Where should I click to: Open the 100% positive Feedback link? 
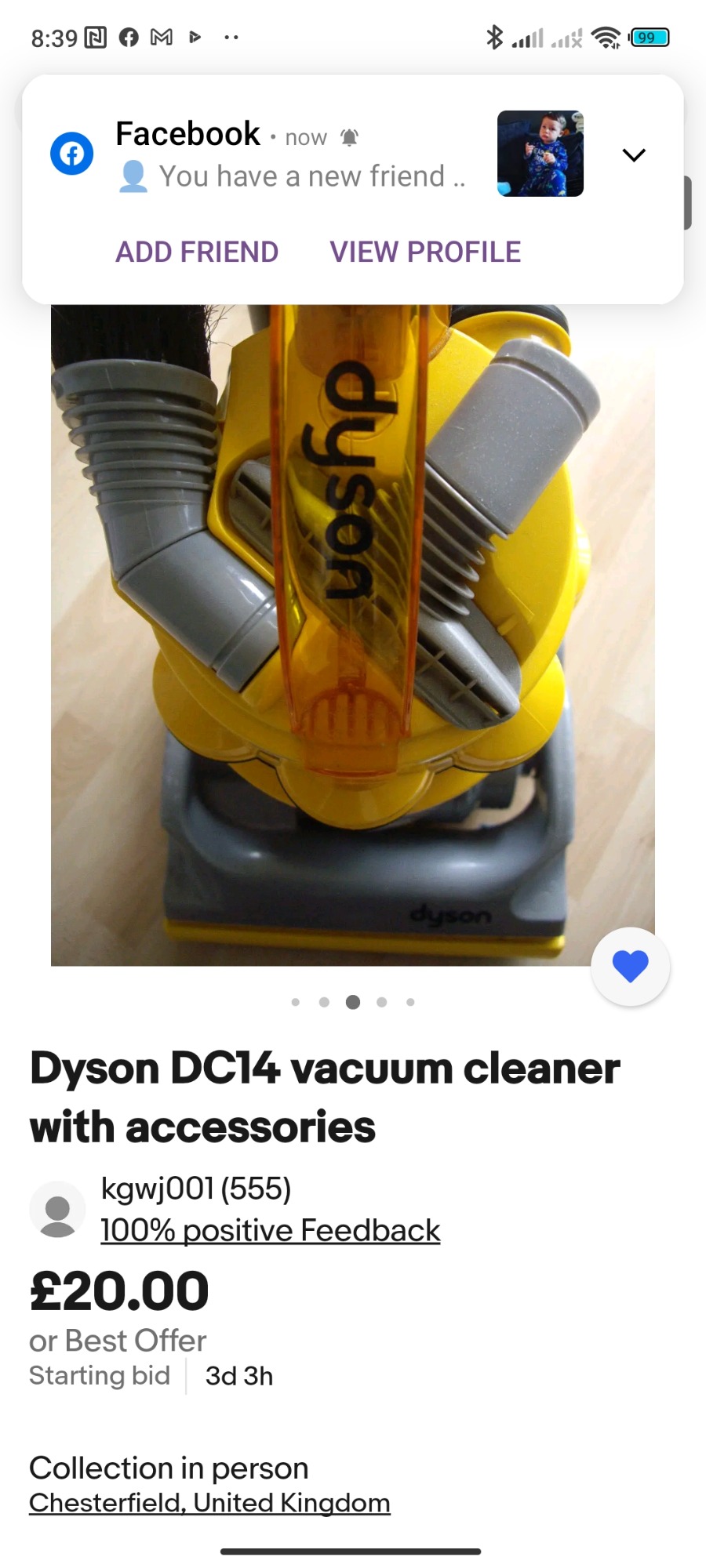coord(271,1231)
